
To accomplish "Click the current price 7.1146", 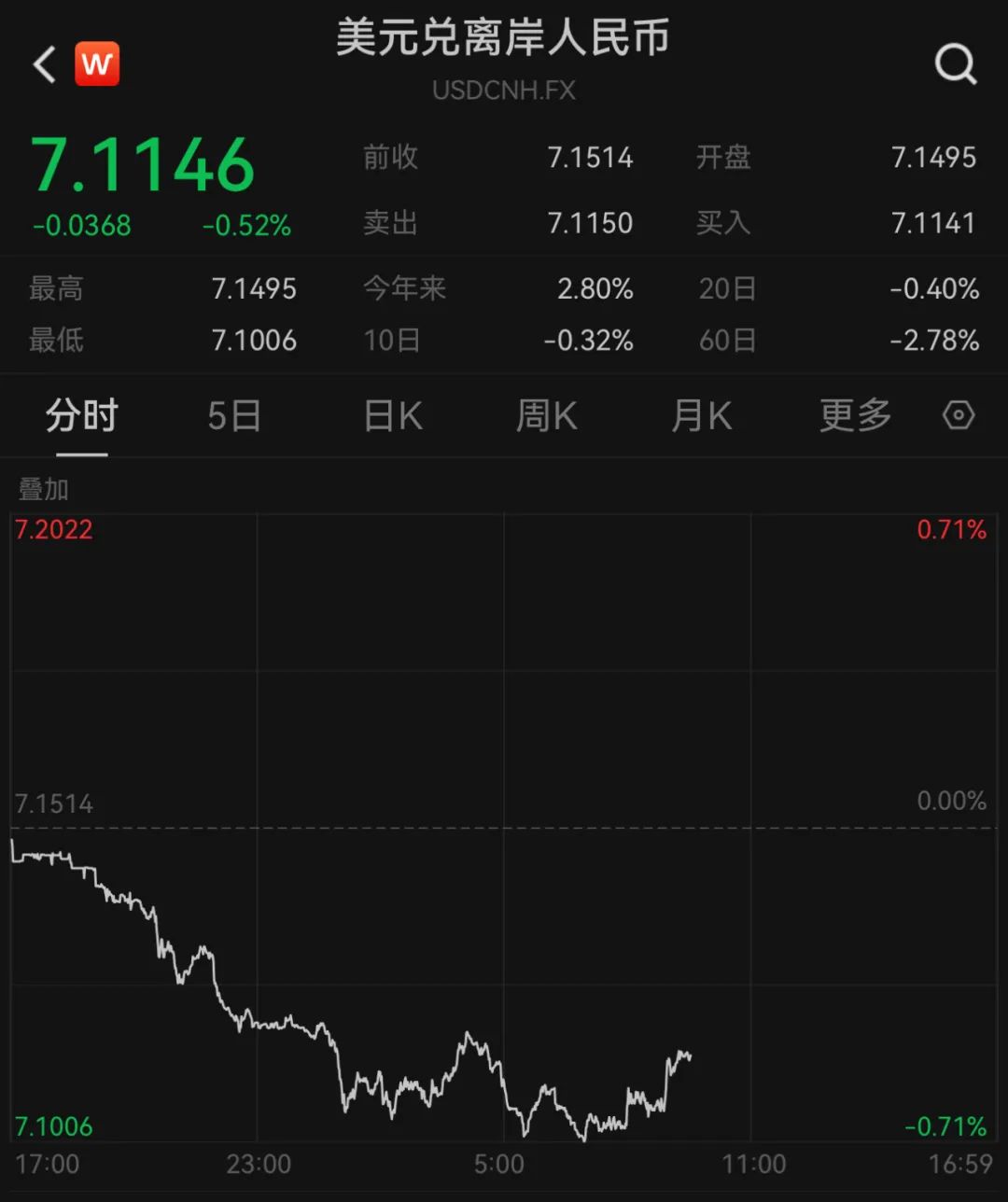I will [x=142, y=168].
